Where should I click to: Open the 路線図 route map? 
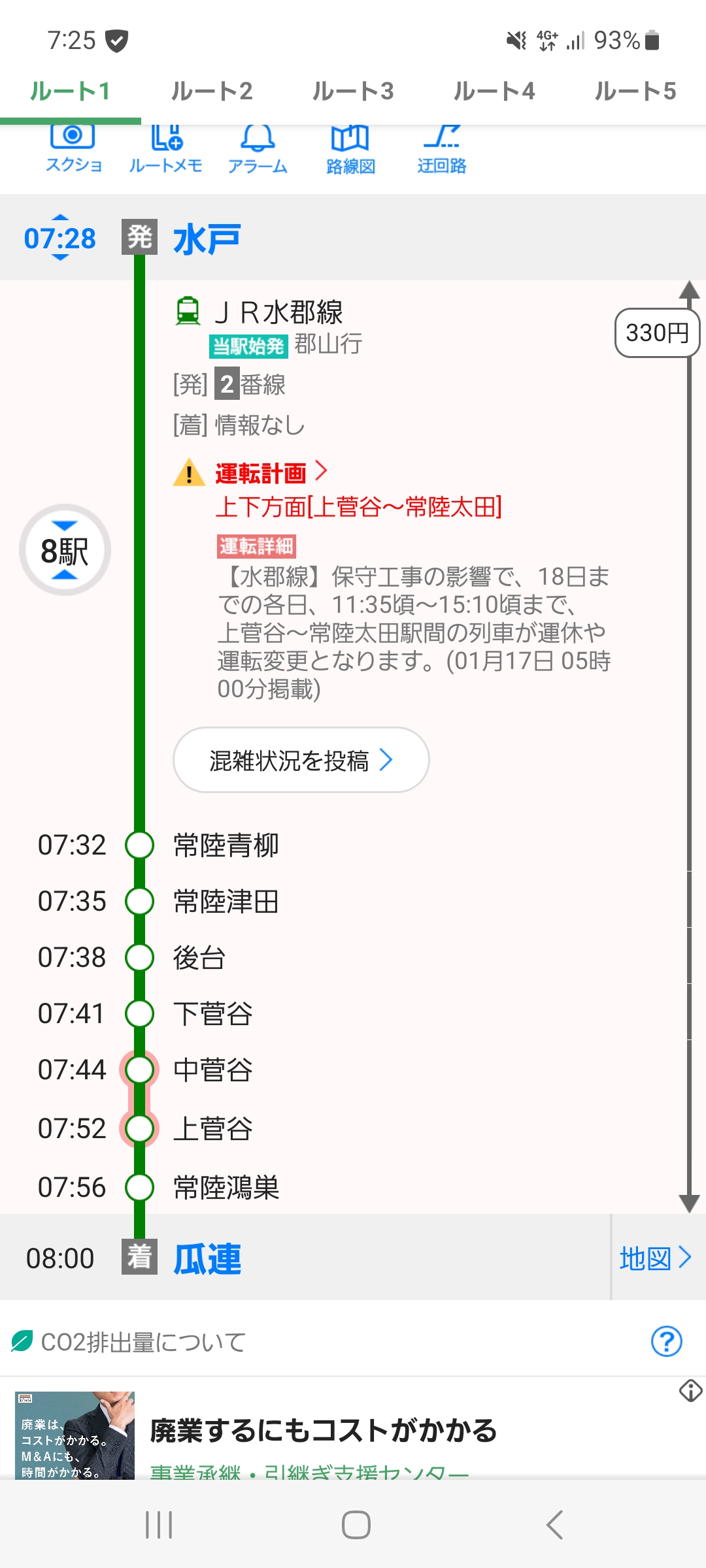(350, 149)
